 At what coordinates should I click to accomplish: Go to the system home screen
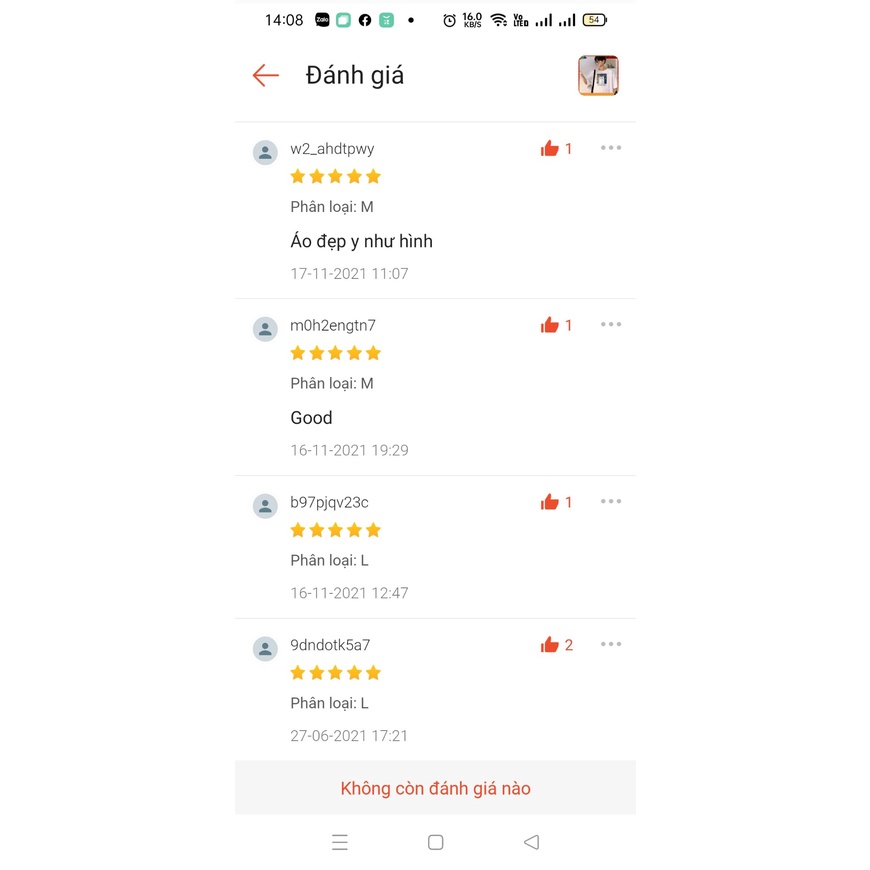pos(435,842)
